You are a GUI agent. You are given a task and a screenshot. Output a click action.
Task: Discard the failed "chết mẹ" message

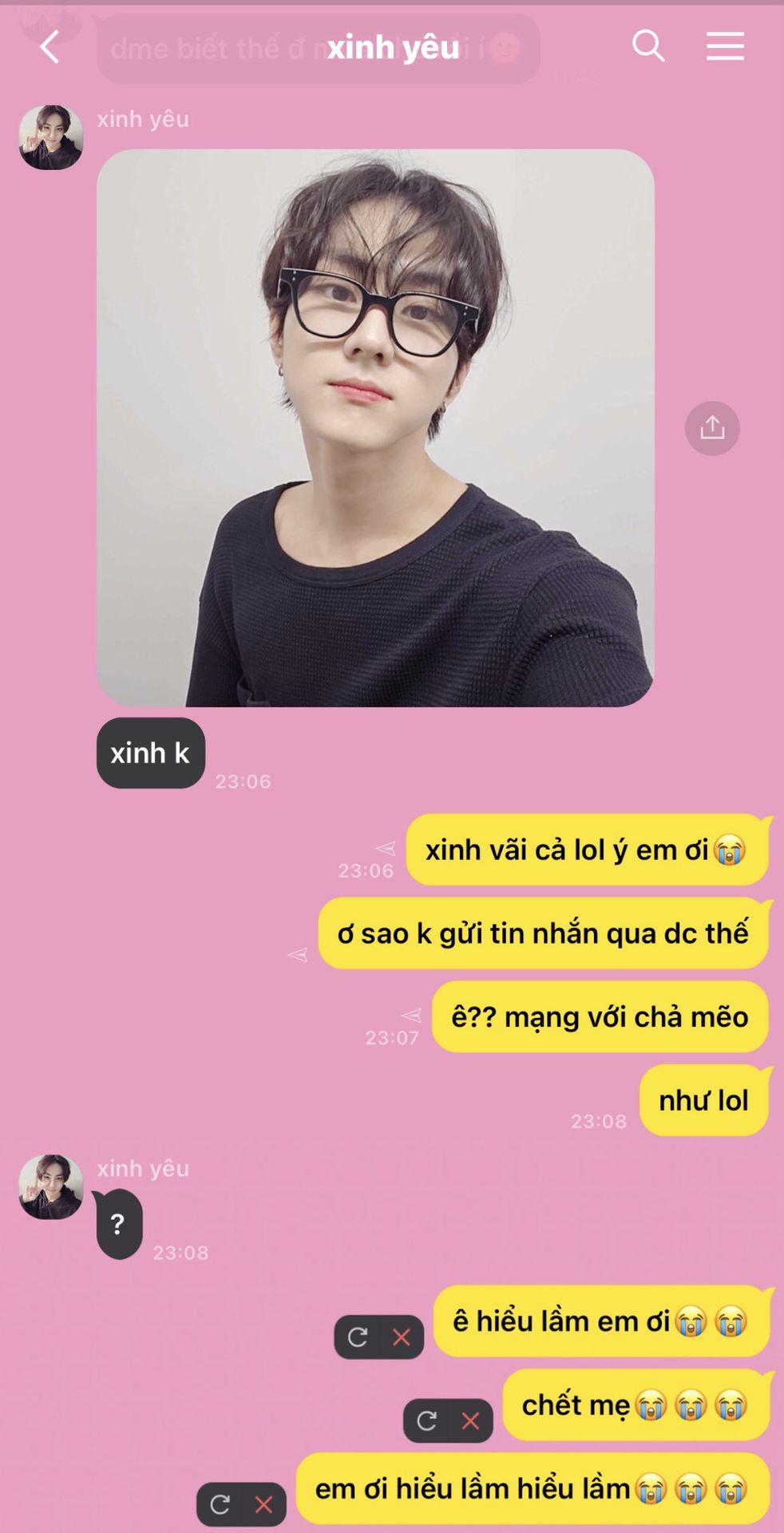(471, 1420)
